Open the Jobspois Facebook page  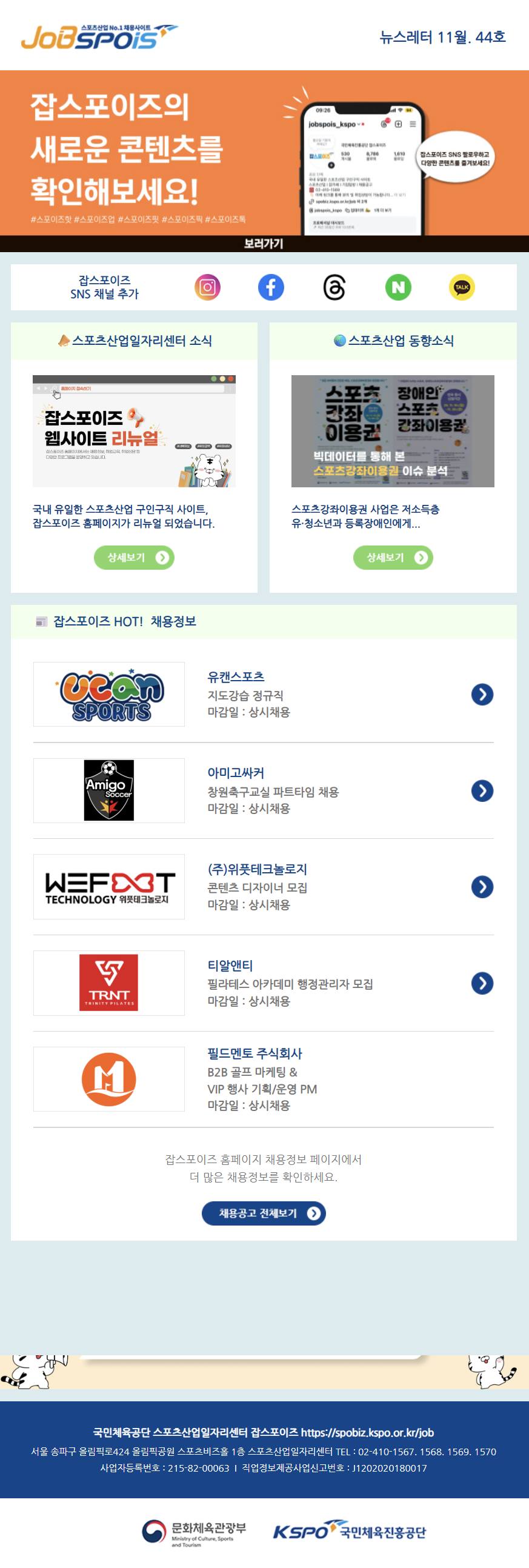[271, 287]
